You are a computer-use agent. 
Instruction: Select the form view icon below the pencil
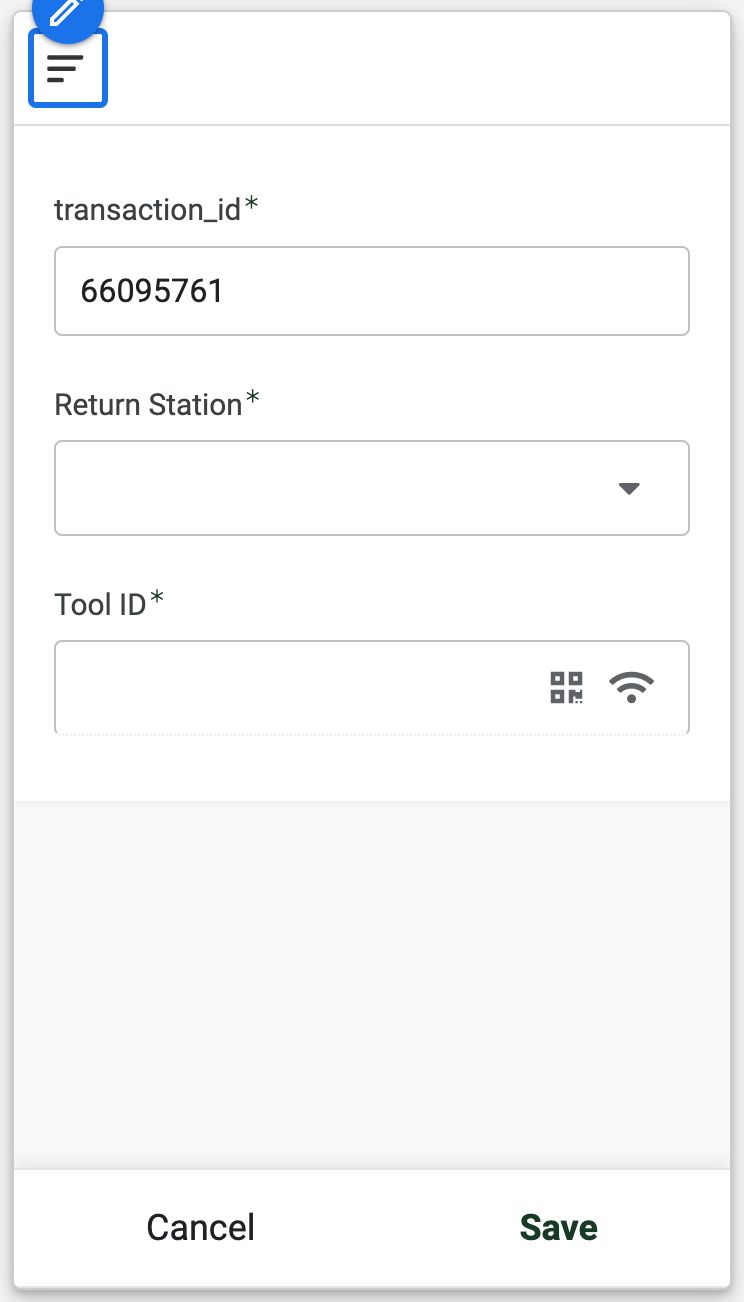pos(67,67)
